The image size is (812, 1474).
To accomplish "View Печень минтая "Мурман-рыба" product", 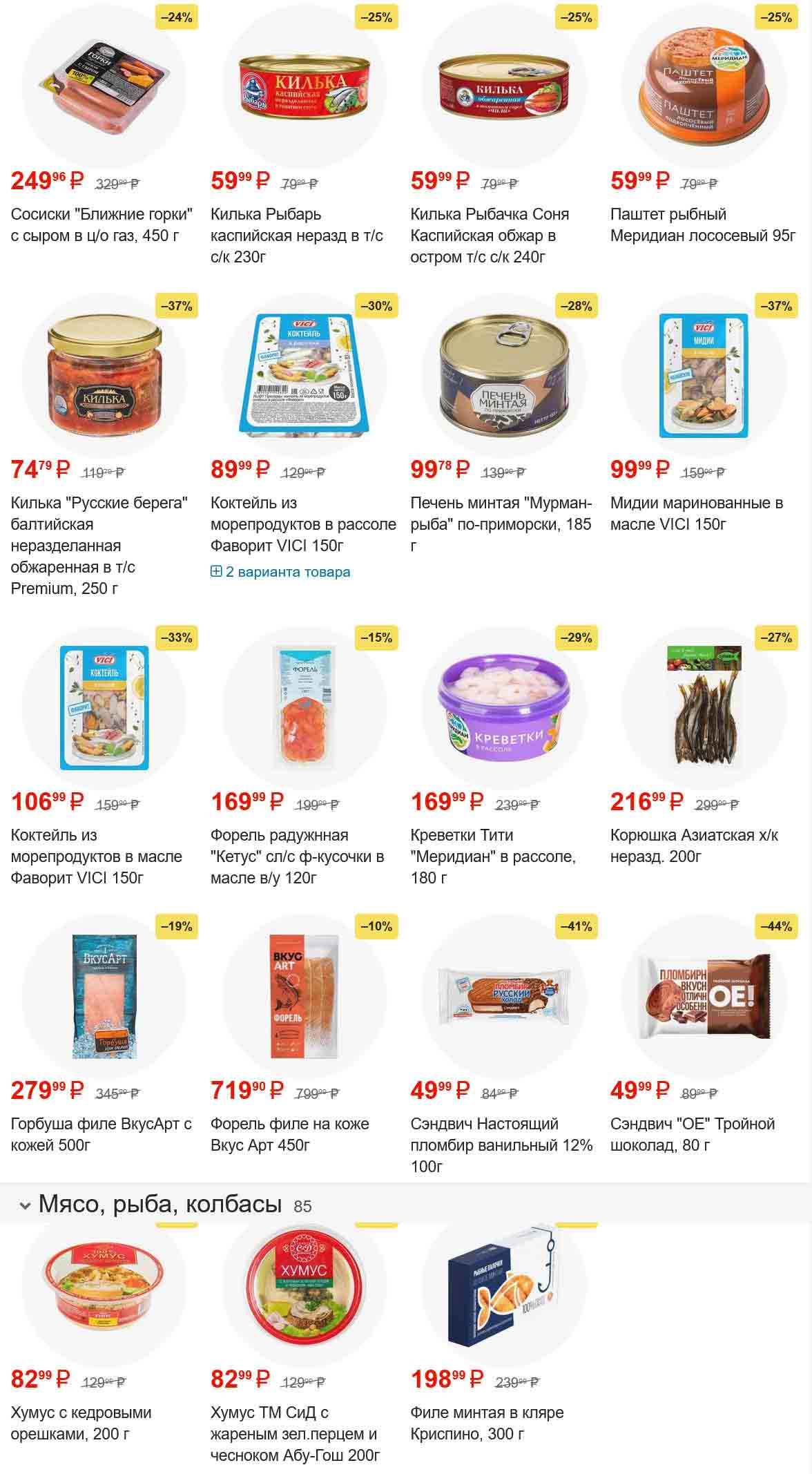I will click(501, 524).
